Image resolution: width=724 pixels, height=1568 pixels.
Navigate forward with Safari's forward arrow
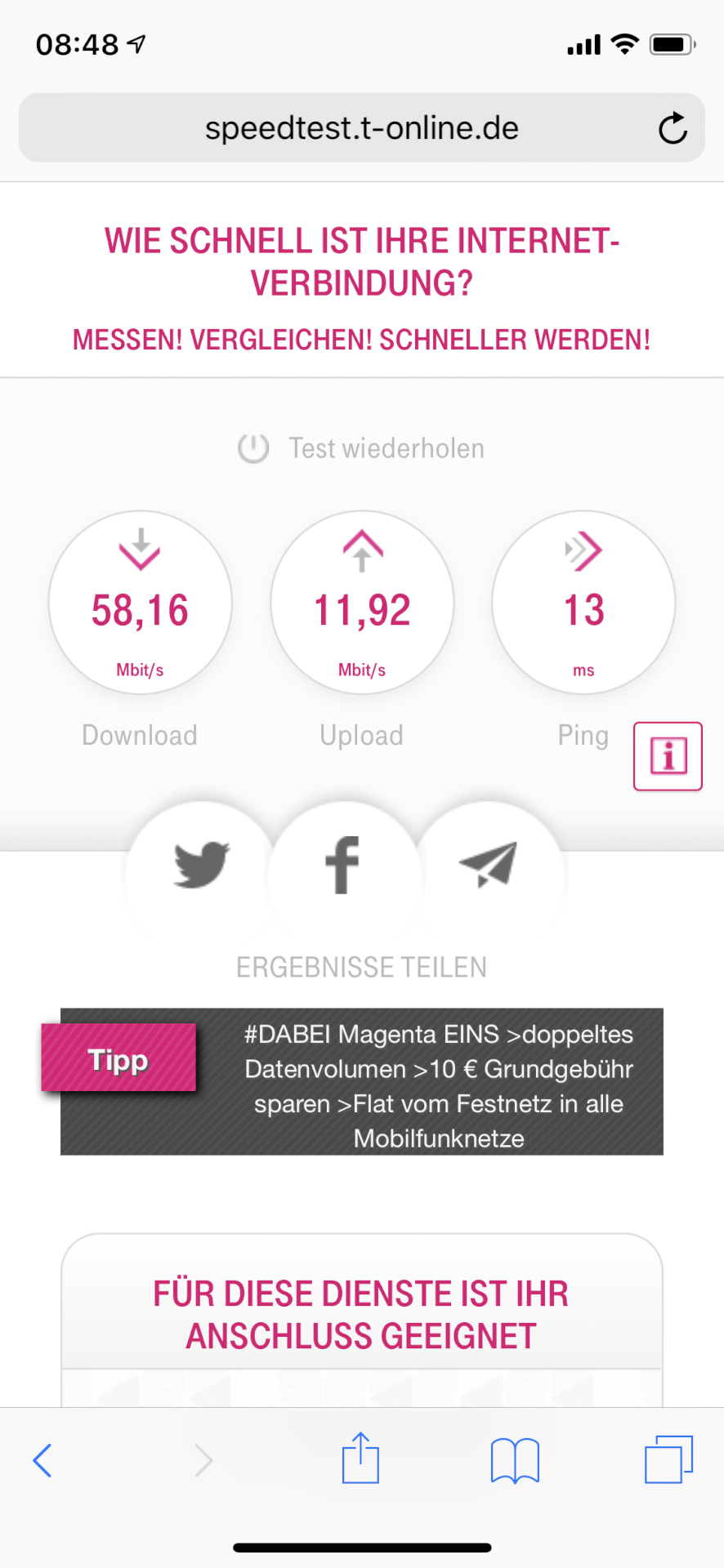tap(203, 1461)
